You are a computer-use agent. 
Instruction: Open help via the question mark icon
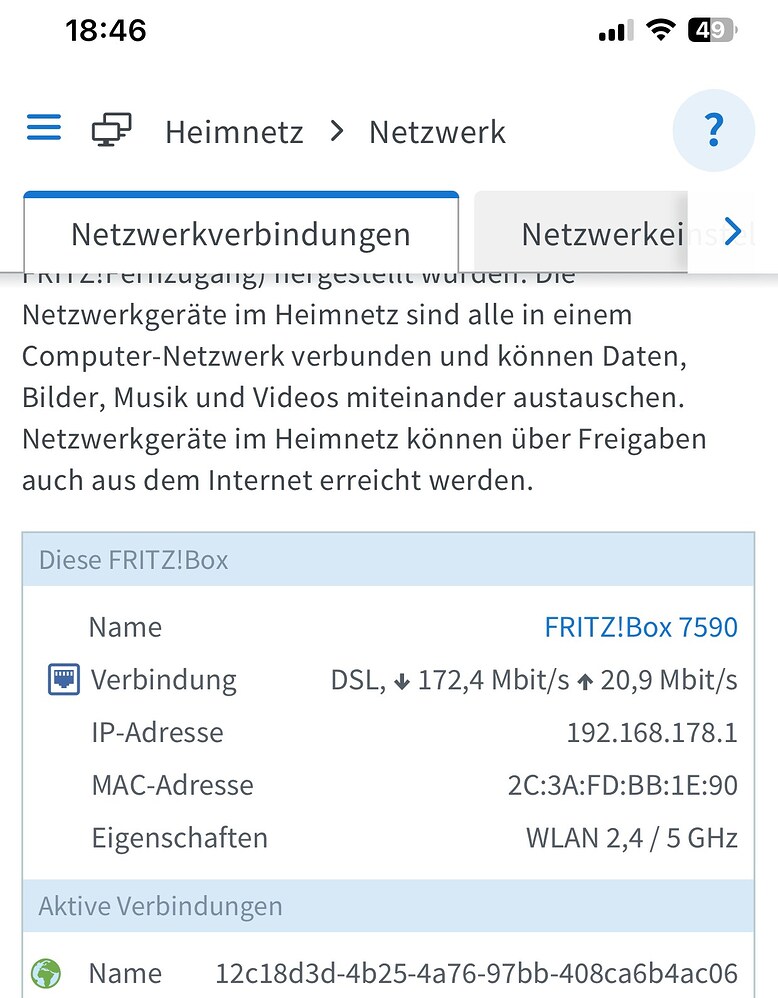click(x=714, y=130)
